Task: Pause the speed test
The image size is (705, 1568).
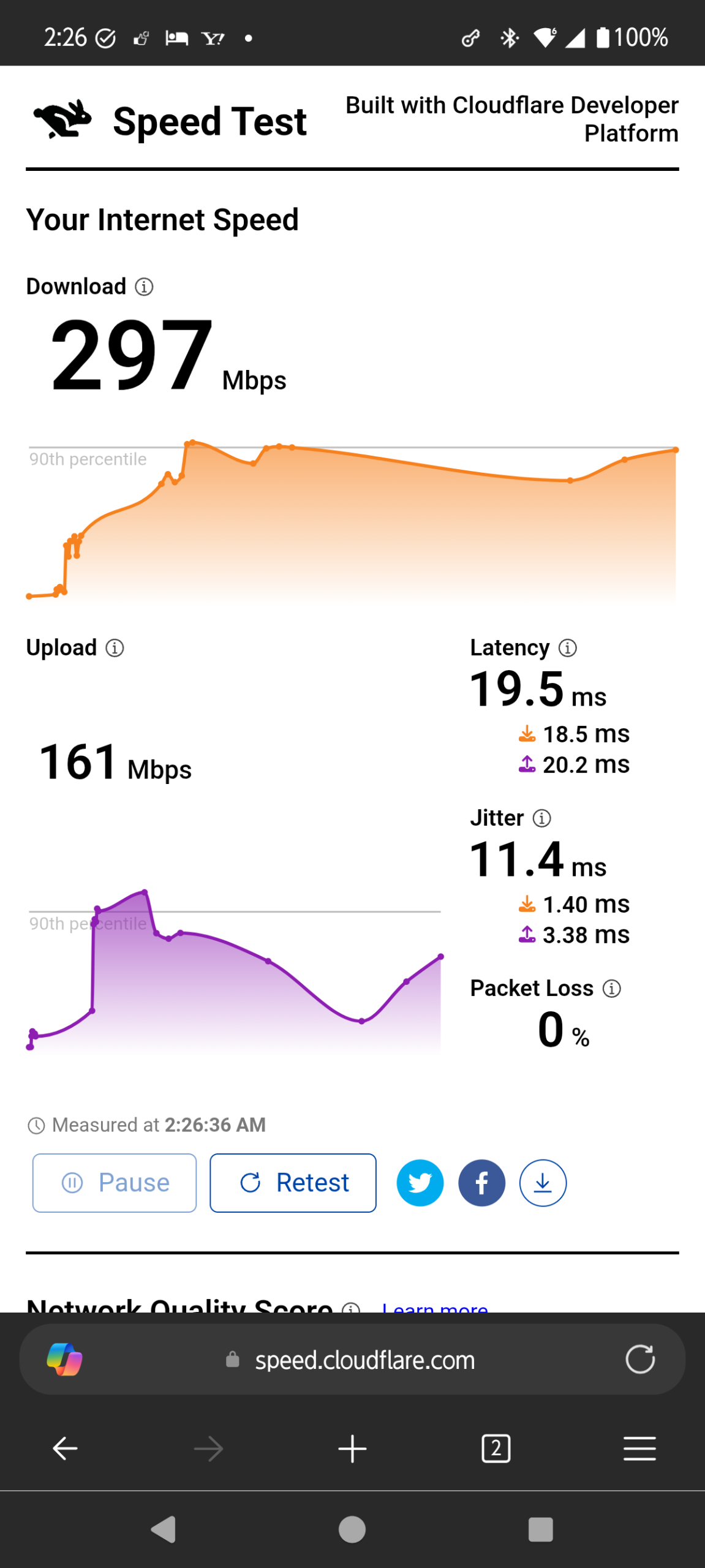Action: click(x=115, y=1183)
